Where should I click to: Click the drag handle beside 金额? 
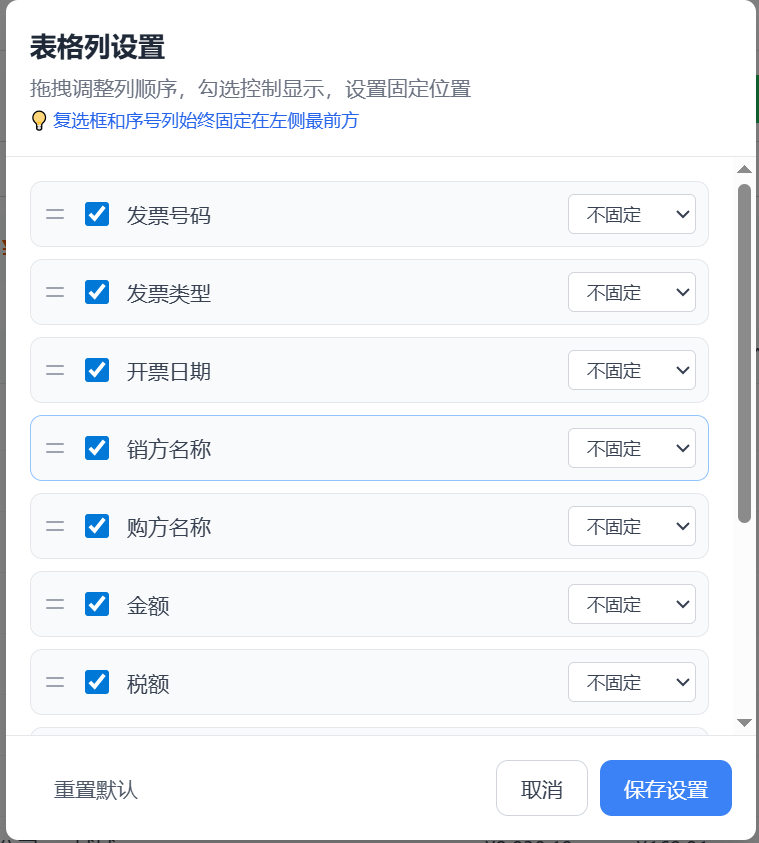(x=55, y=604)
